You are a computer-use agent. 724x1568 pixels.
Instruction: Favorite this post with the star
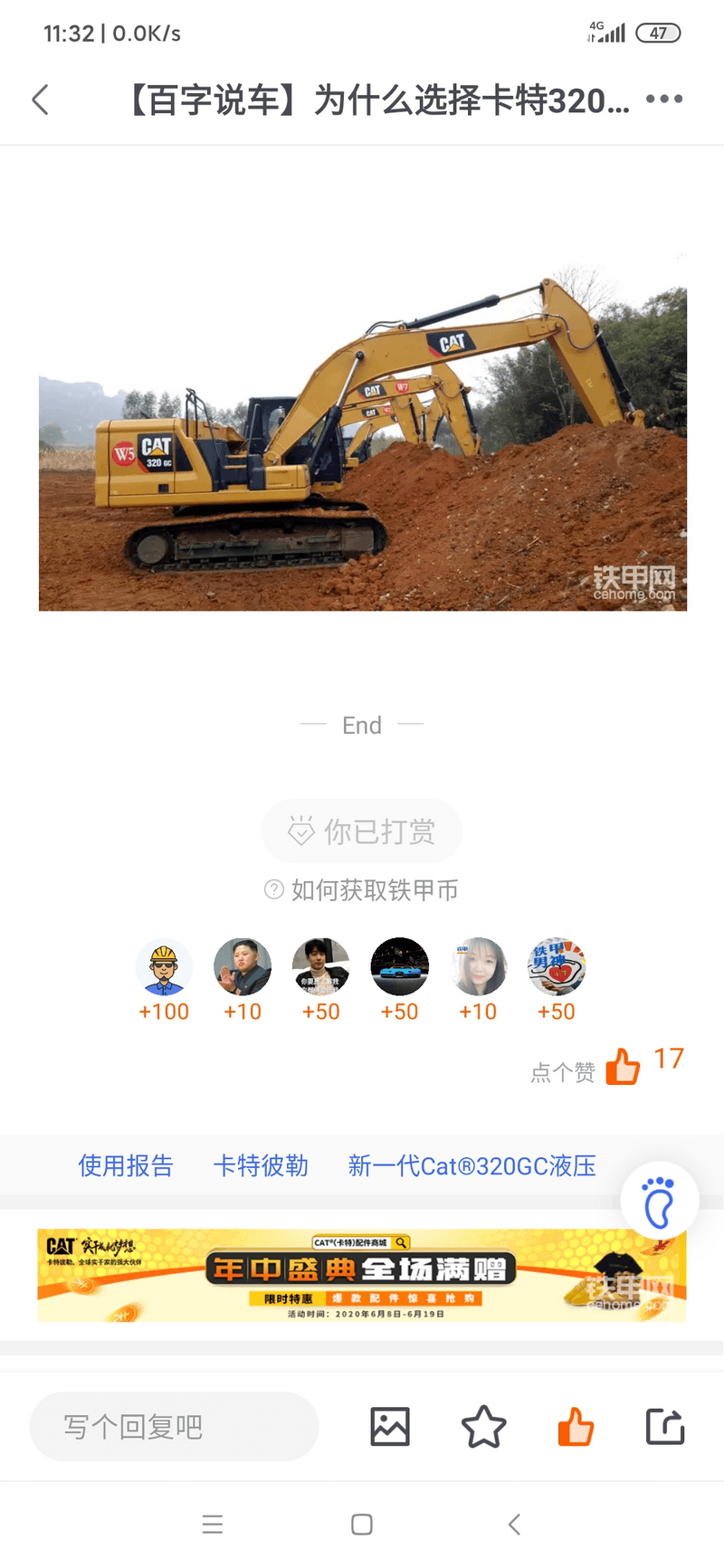tap(483, 1427)
